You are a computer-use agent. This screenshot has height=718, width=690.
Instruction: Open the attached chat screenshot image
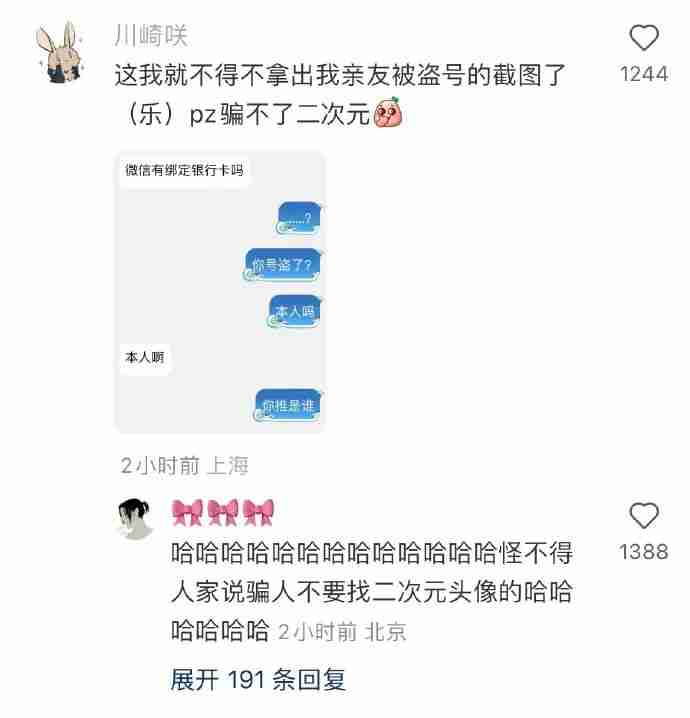click(220, 292)
